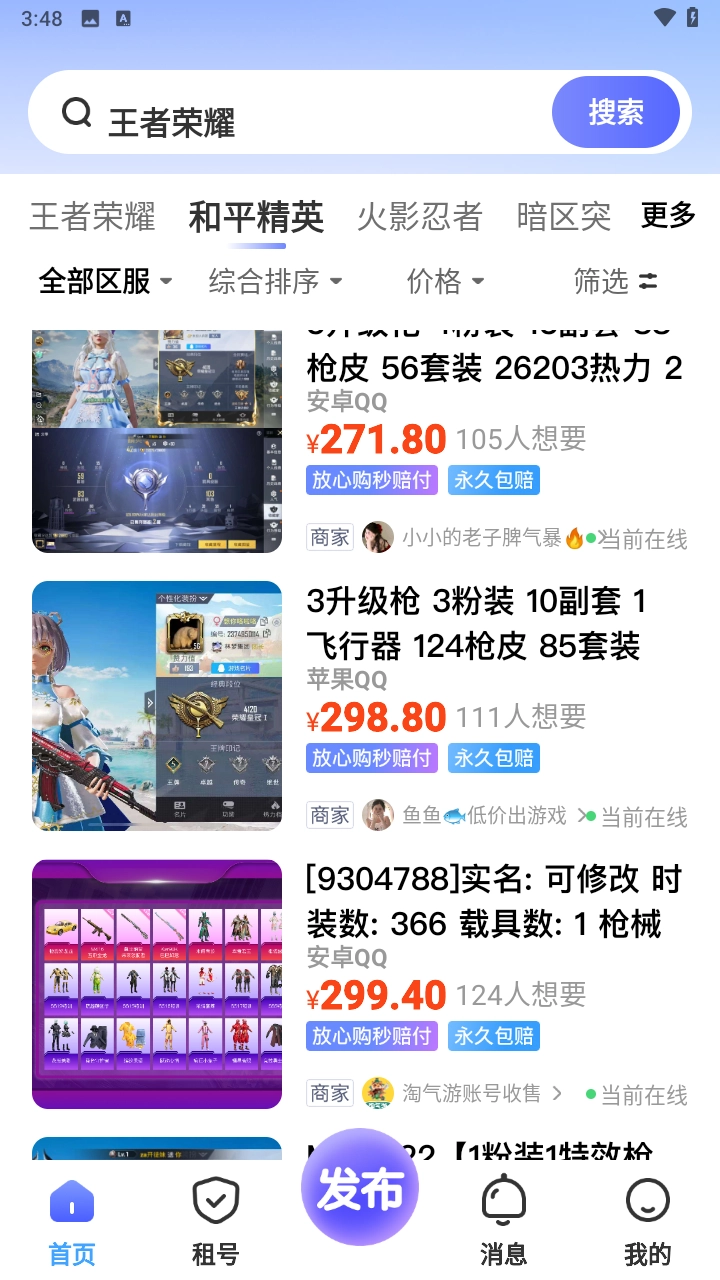Tap the 放心购秒赔付 badge on 298.80 listing

(370, 757)
